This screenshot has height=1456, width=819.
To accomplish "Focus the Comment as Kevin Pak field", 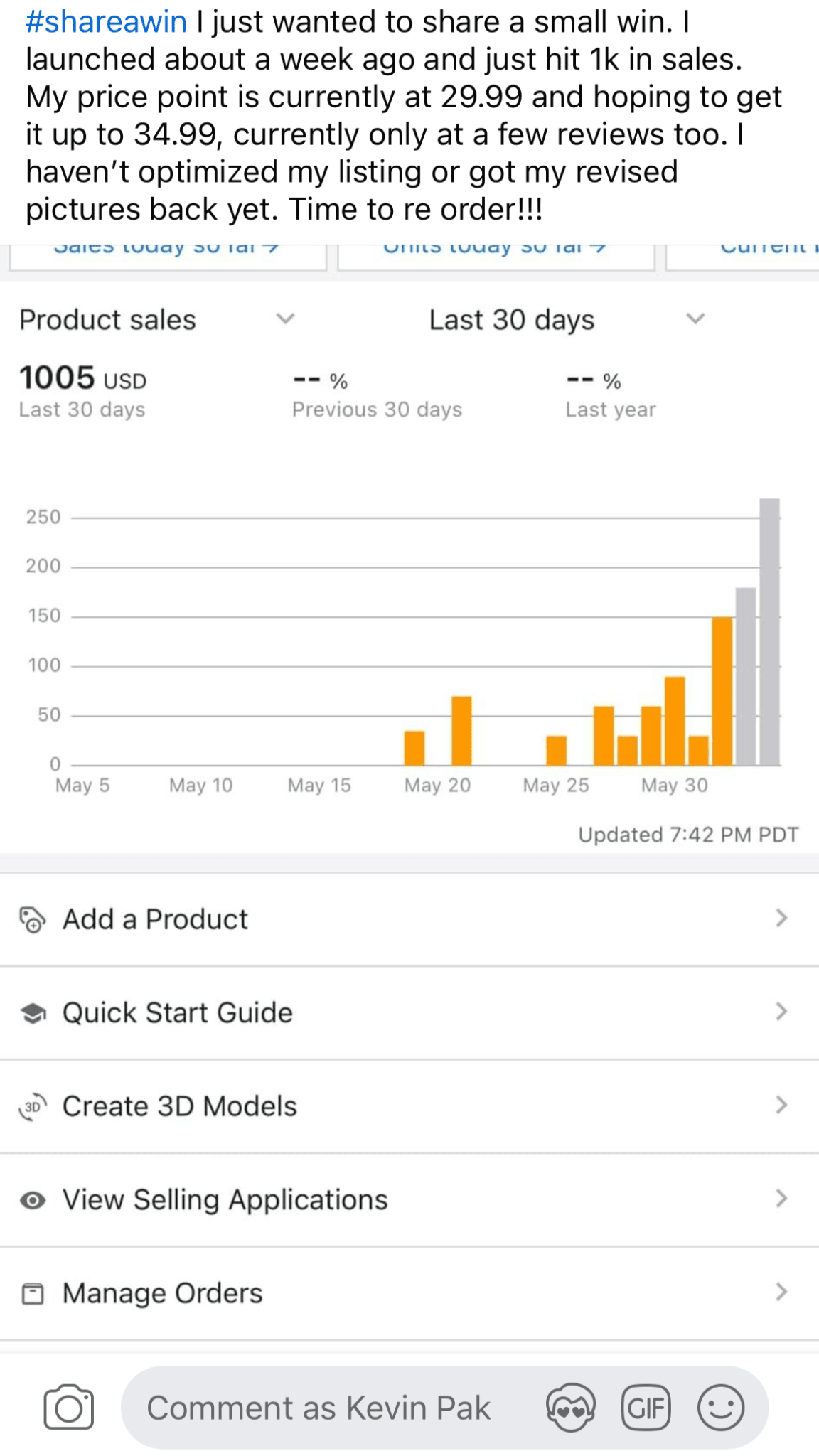I will 320,1408.
